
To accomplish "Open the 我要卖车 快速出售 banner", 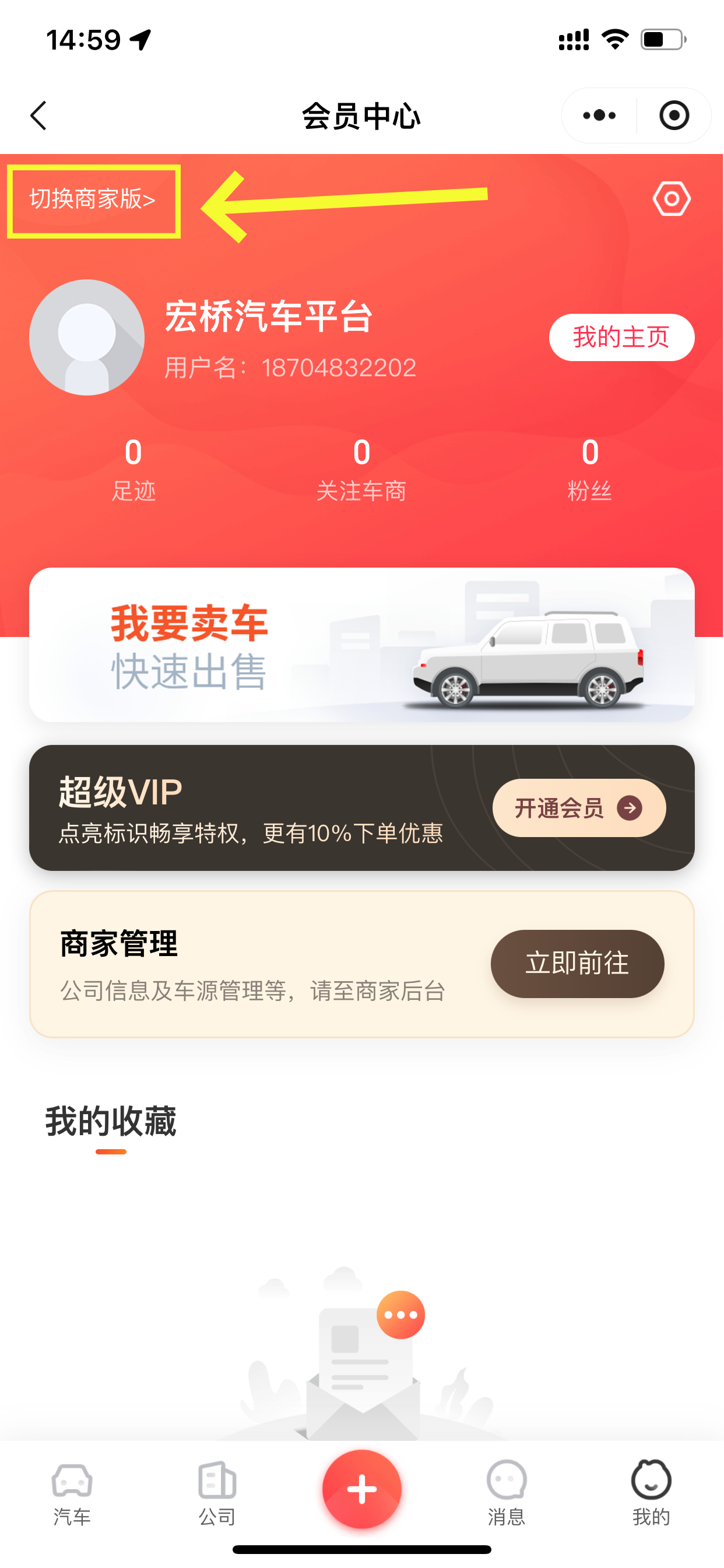I will click(x=361, y=645).
